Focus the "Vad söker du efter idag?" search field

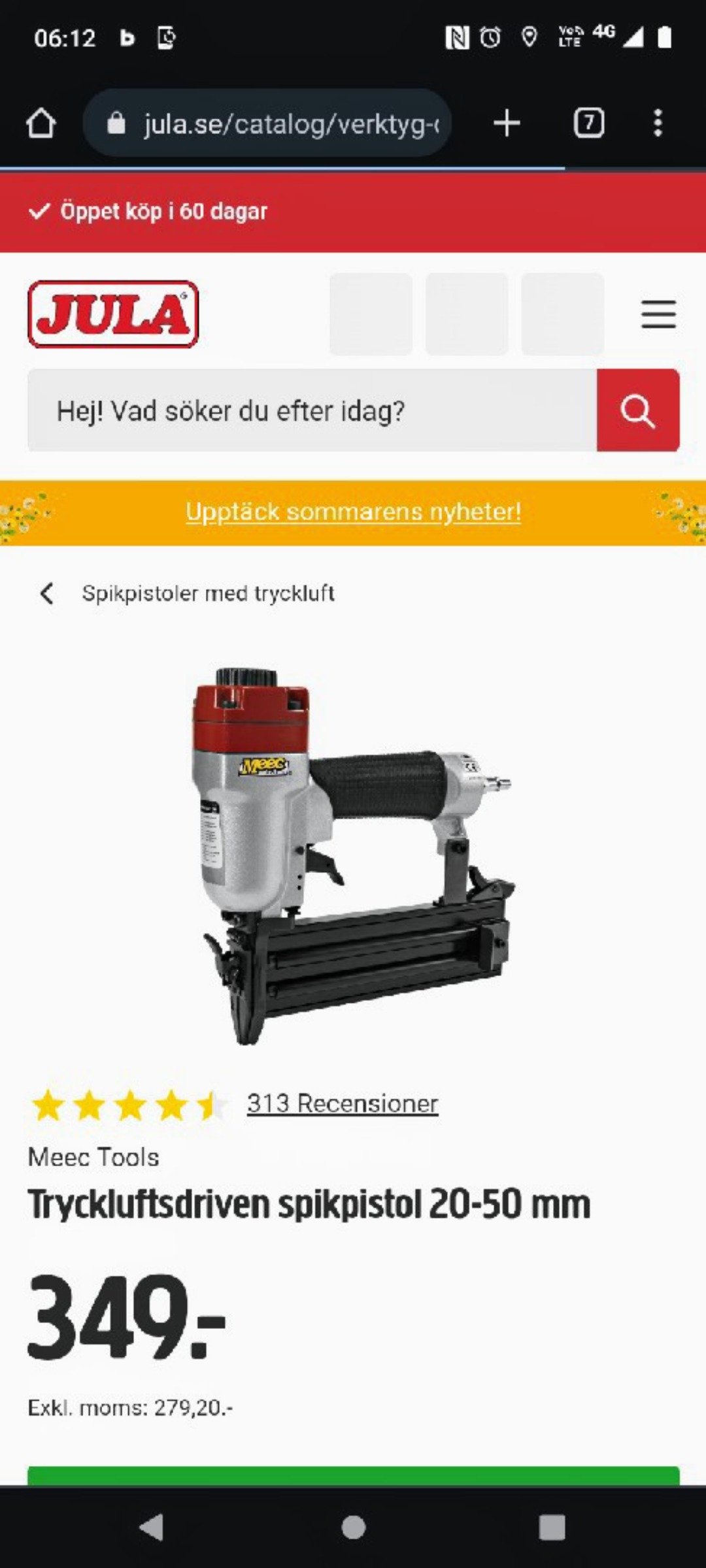point(312,411)
